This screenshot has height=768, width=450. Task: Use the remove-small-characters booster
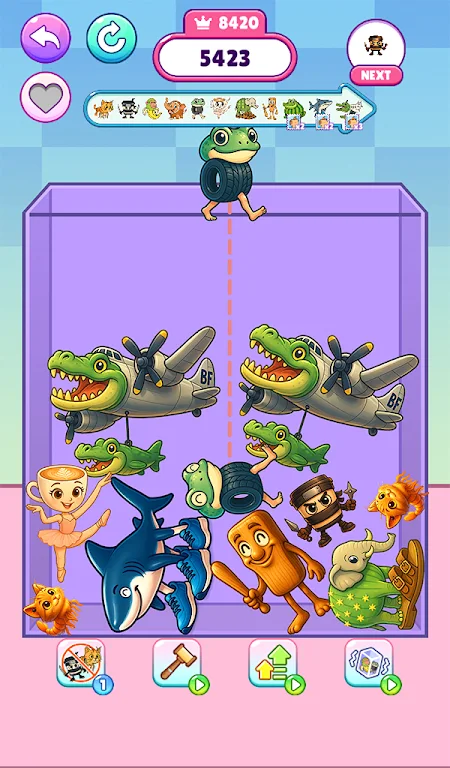click(x=81, y=663)
